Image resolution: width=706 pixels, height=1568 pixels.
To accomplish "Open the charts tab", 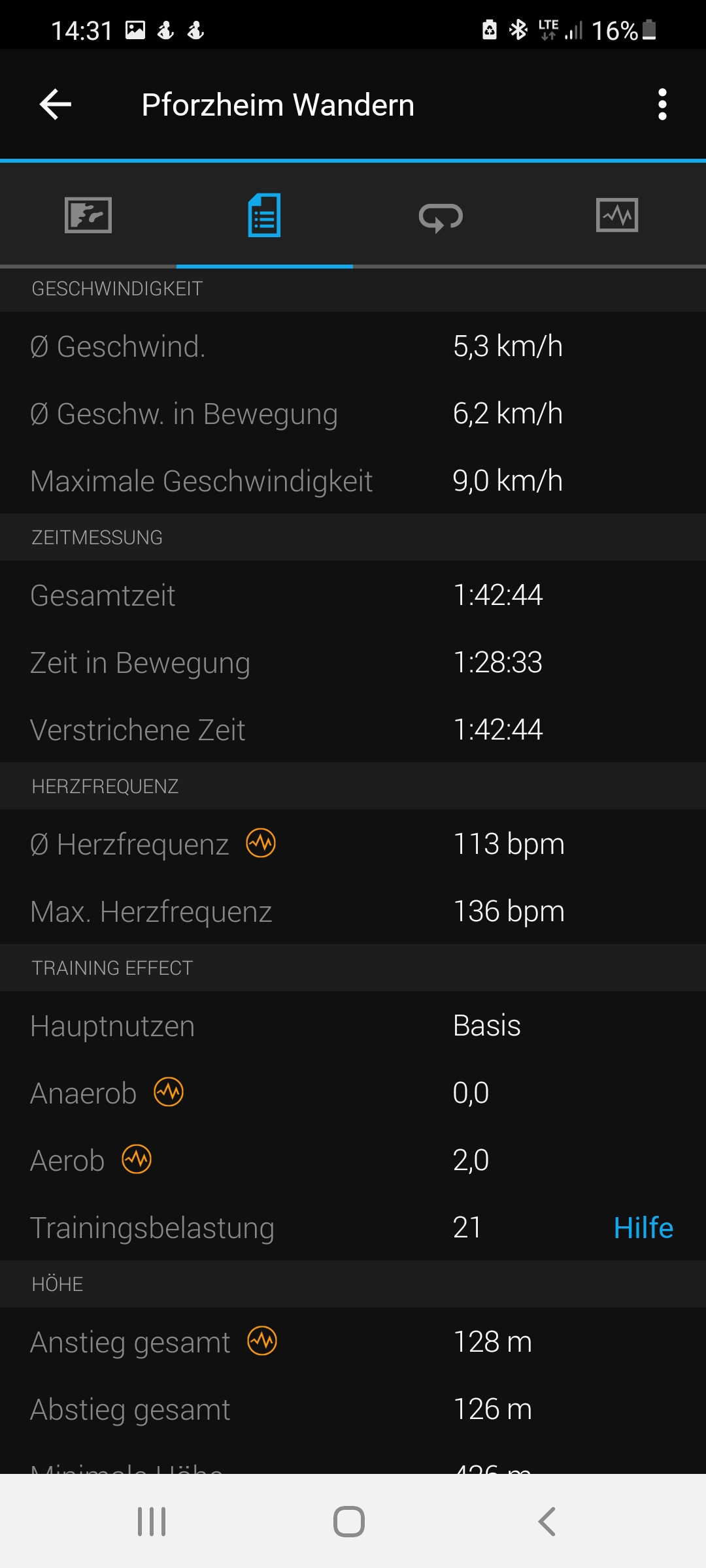I will (x=617, y=216).
